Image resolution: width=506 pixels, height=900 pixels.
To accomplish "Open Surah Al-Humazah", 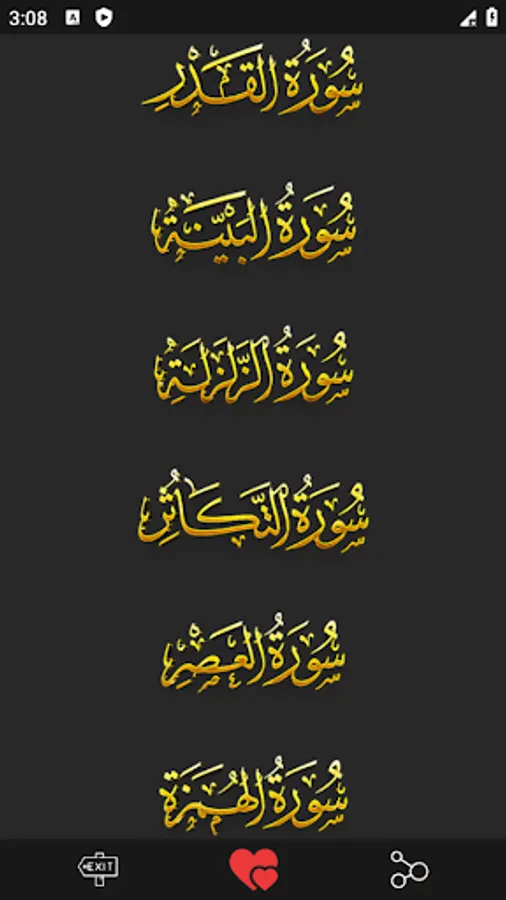I will [253, 797].
